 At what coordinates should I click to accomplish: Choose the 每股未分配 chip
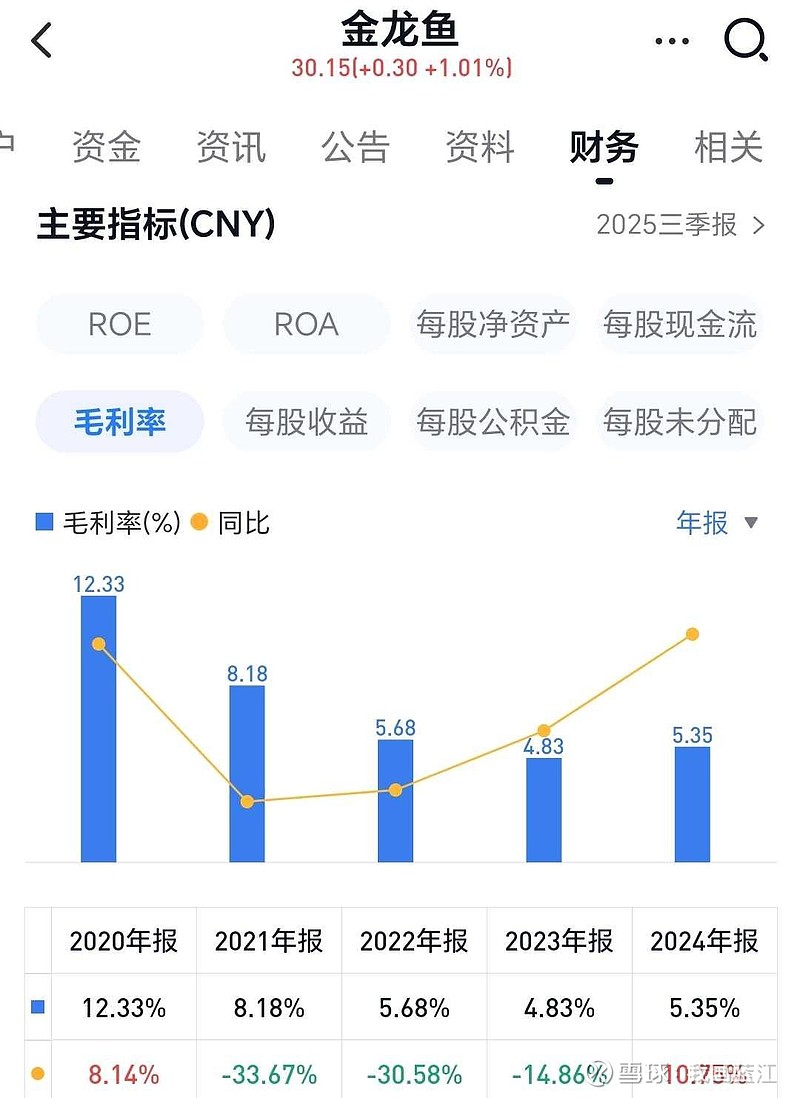pos(680,422)
